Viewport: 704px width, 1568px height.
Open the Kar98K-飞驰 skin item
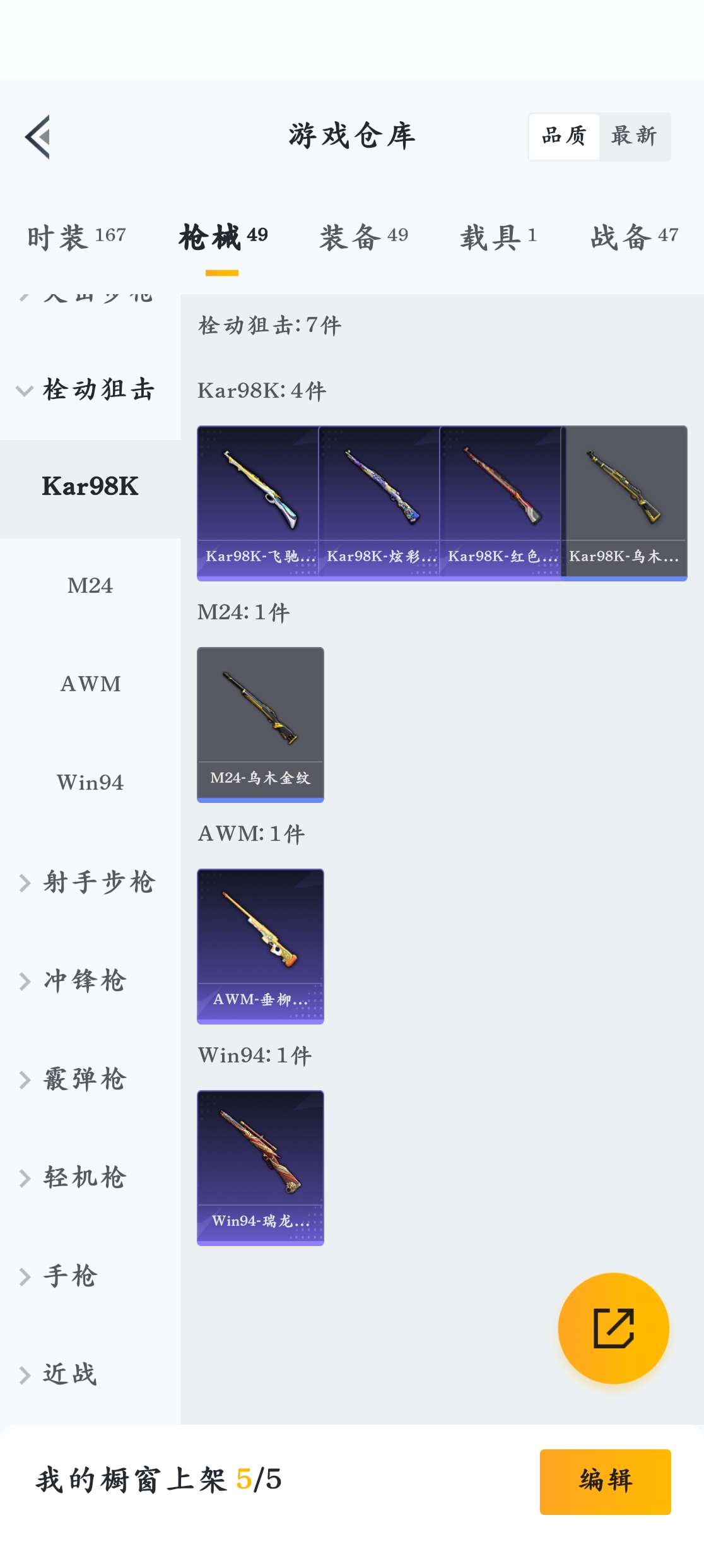coord(258,502)
